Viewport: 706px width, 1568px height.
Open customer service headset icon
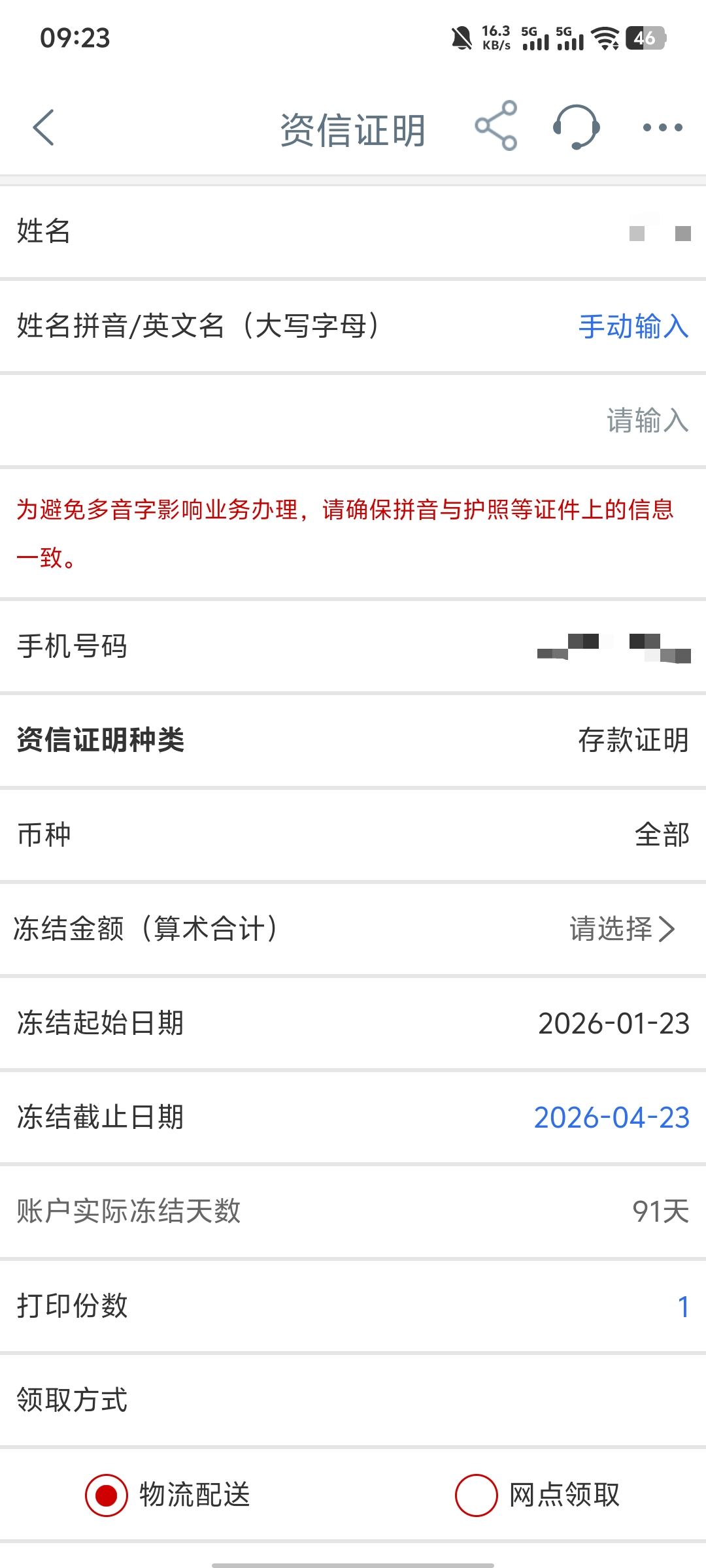pyautogui.click(x=576, y=127)
